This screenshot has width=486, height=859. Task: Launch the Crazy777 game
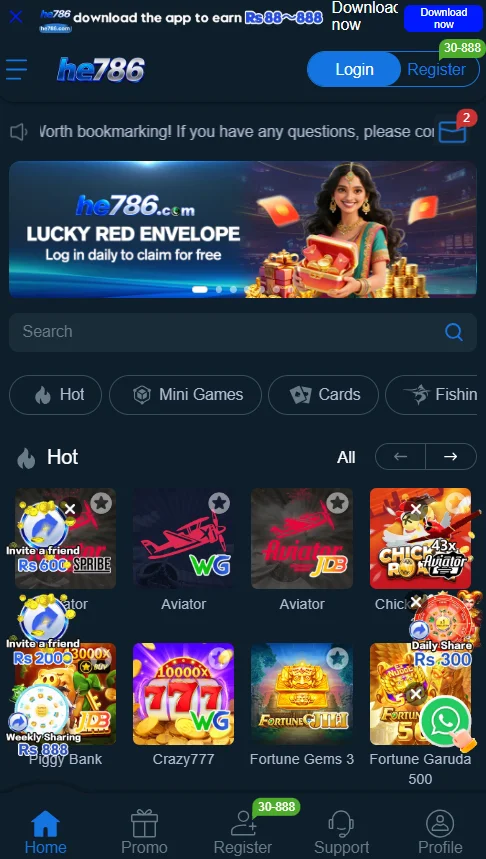tap(184, 694)
